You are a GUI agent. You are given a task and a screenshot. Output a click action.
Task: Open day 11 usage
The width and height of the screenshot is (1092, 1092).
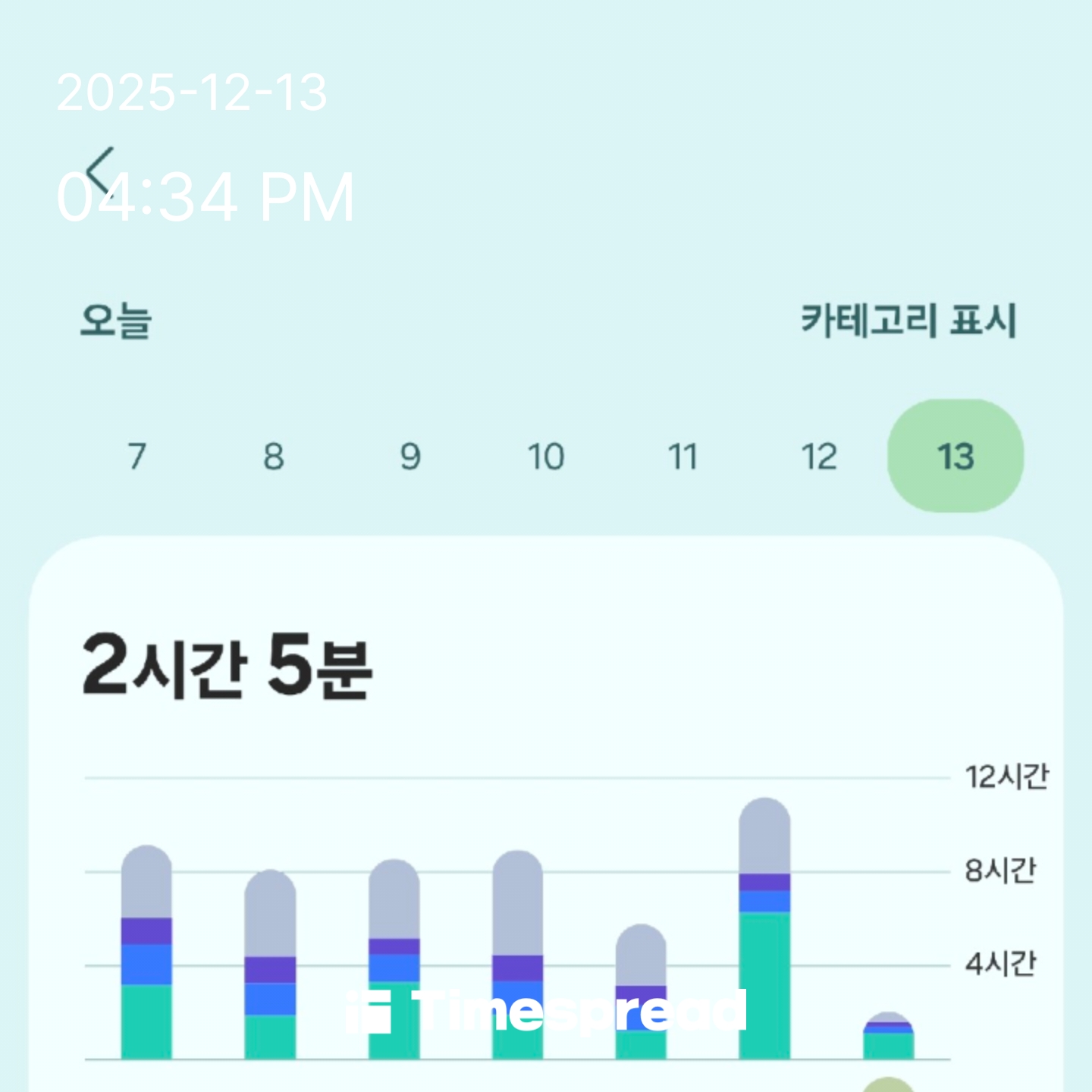click(x=682, y=457)
